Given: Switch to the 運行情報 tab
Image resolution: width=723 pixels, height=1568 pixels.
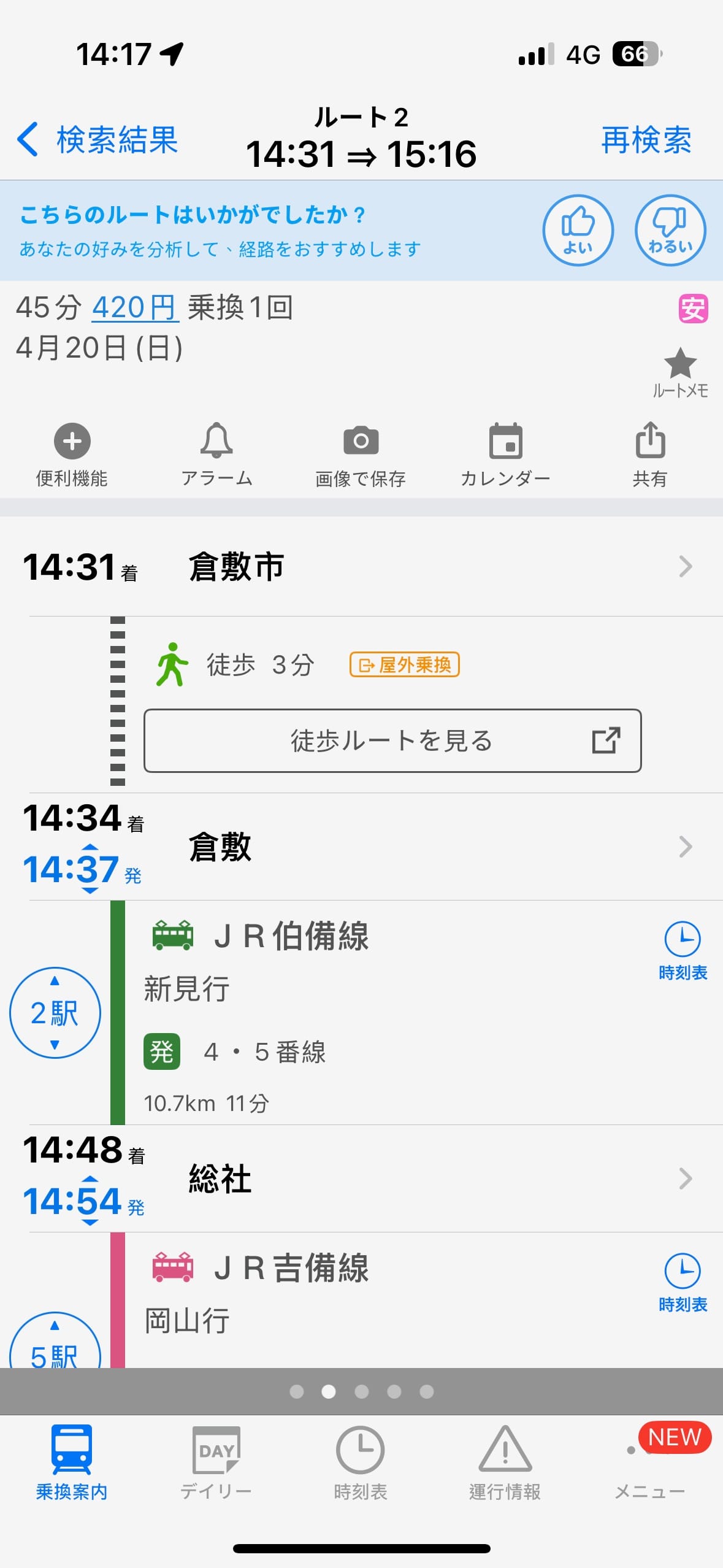Looking at the screenshot, I should tap(505, 1462).
